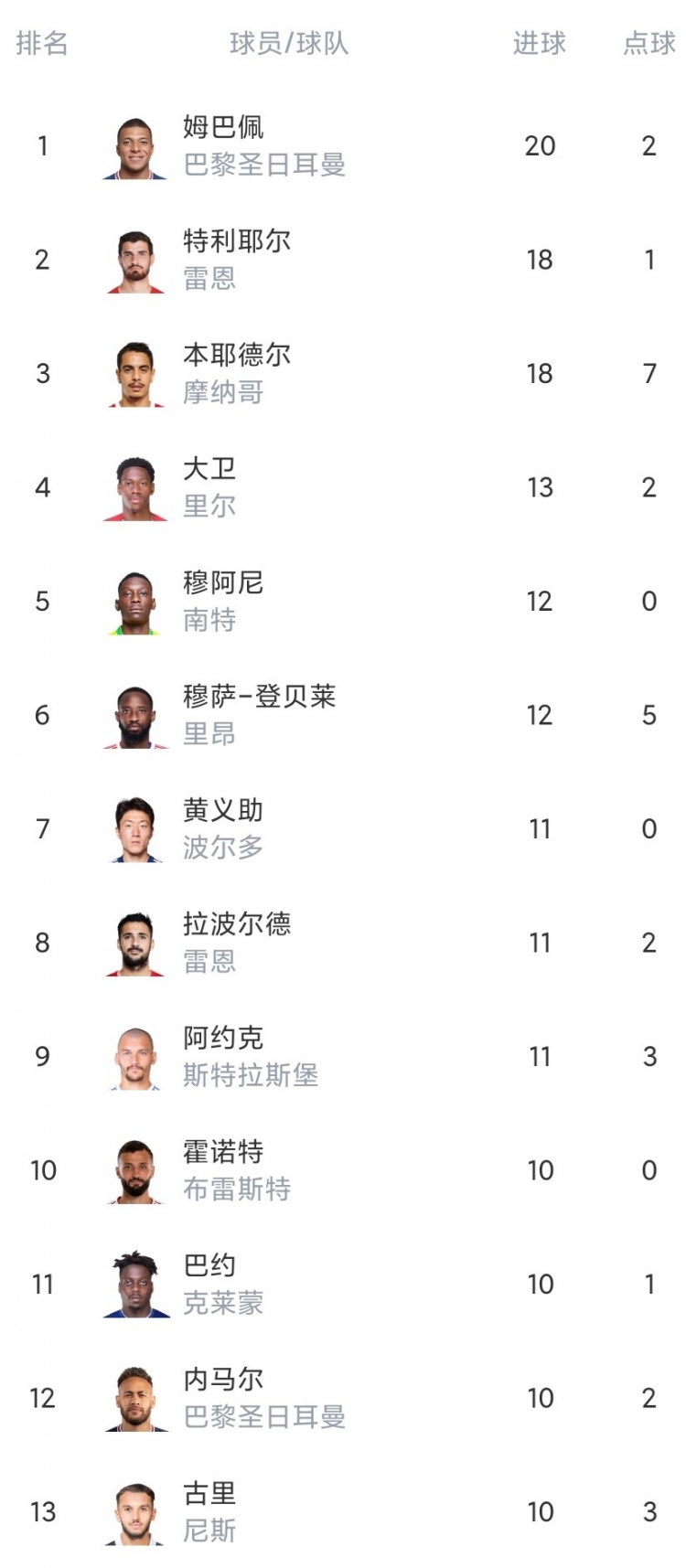The width and height of the screenshot is (686, 1568).
Task: Select 巴约 of 克莱蒙
Action: pyautogui.click(x=343, y=1284)
